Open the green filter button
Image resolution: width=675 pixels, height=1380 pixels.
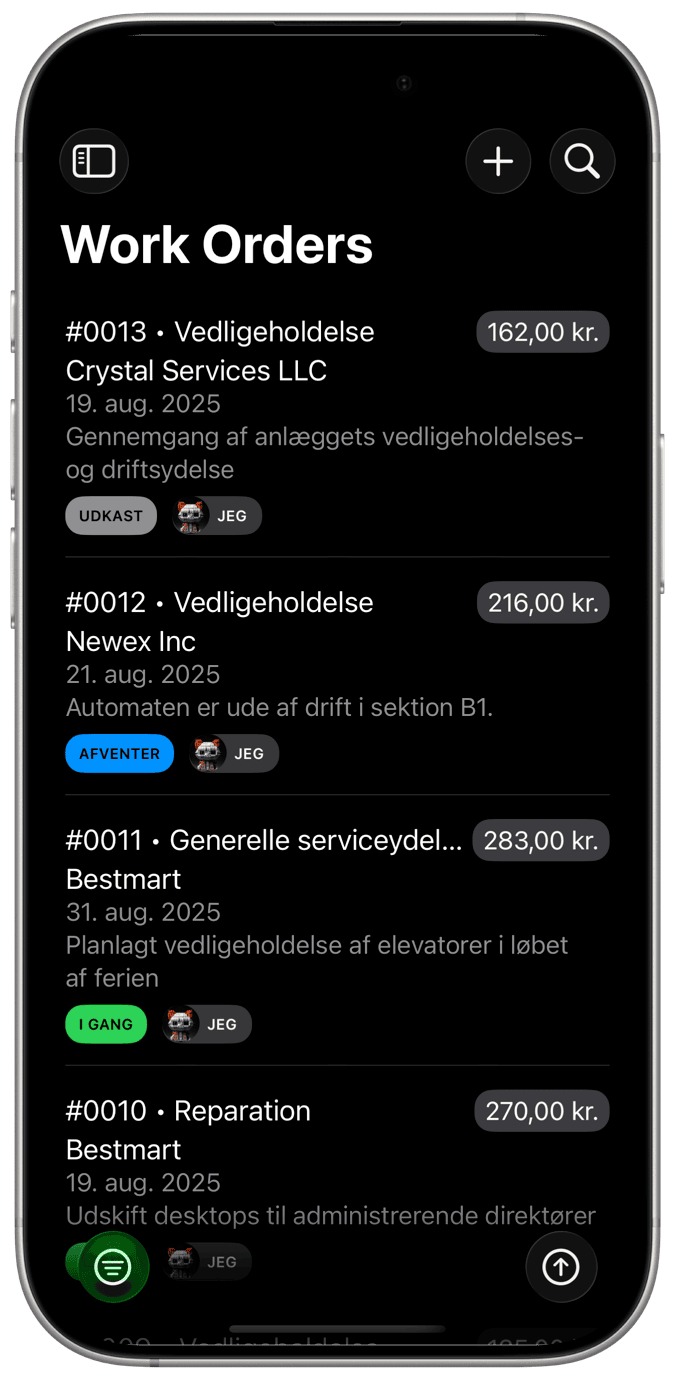pyautogui.click(x=113, y=1267)
